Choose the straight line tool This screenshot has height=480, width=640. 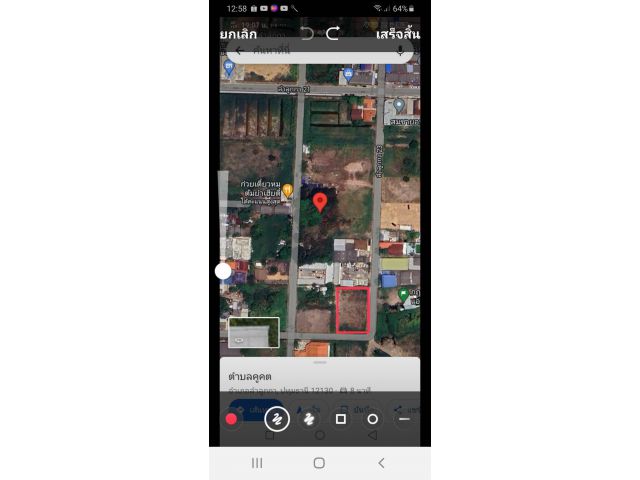pyautogui.click(x=404, y=419)
